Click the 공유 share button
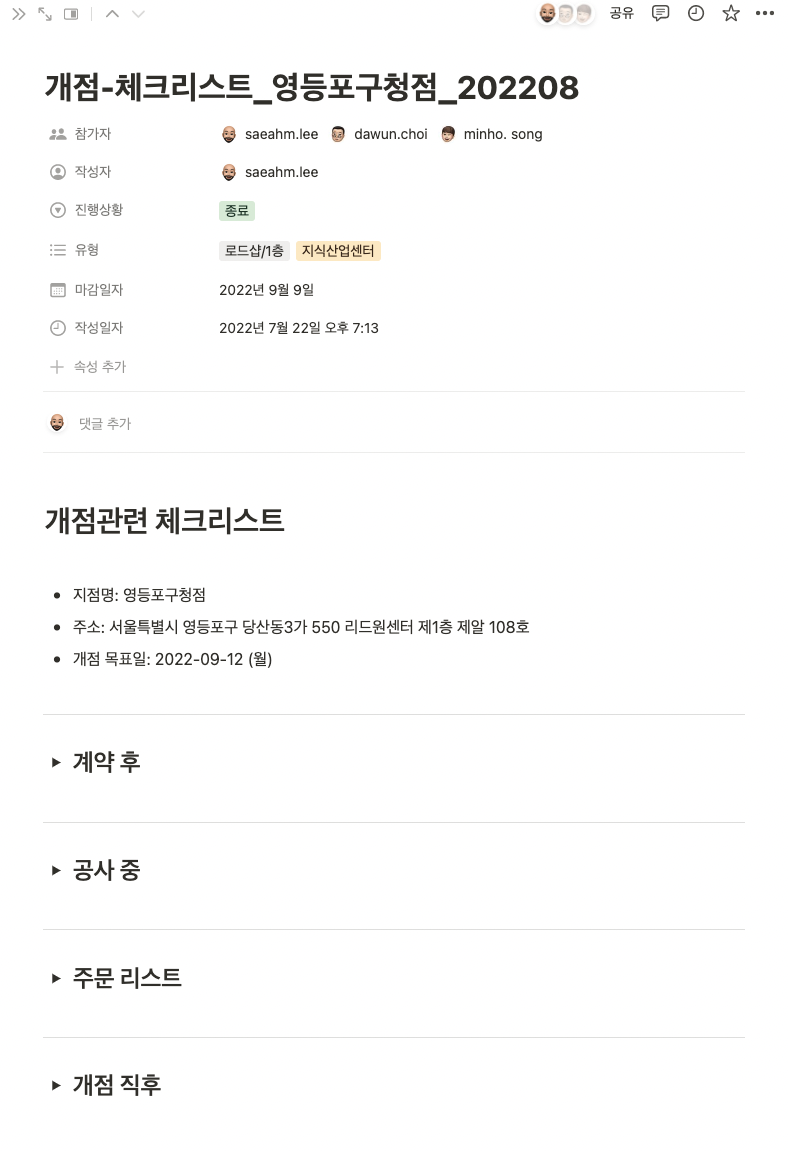 pyautogui.click(x=622, y=14)
